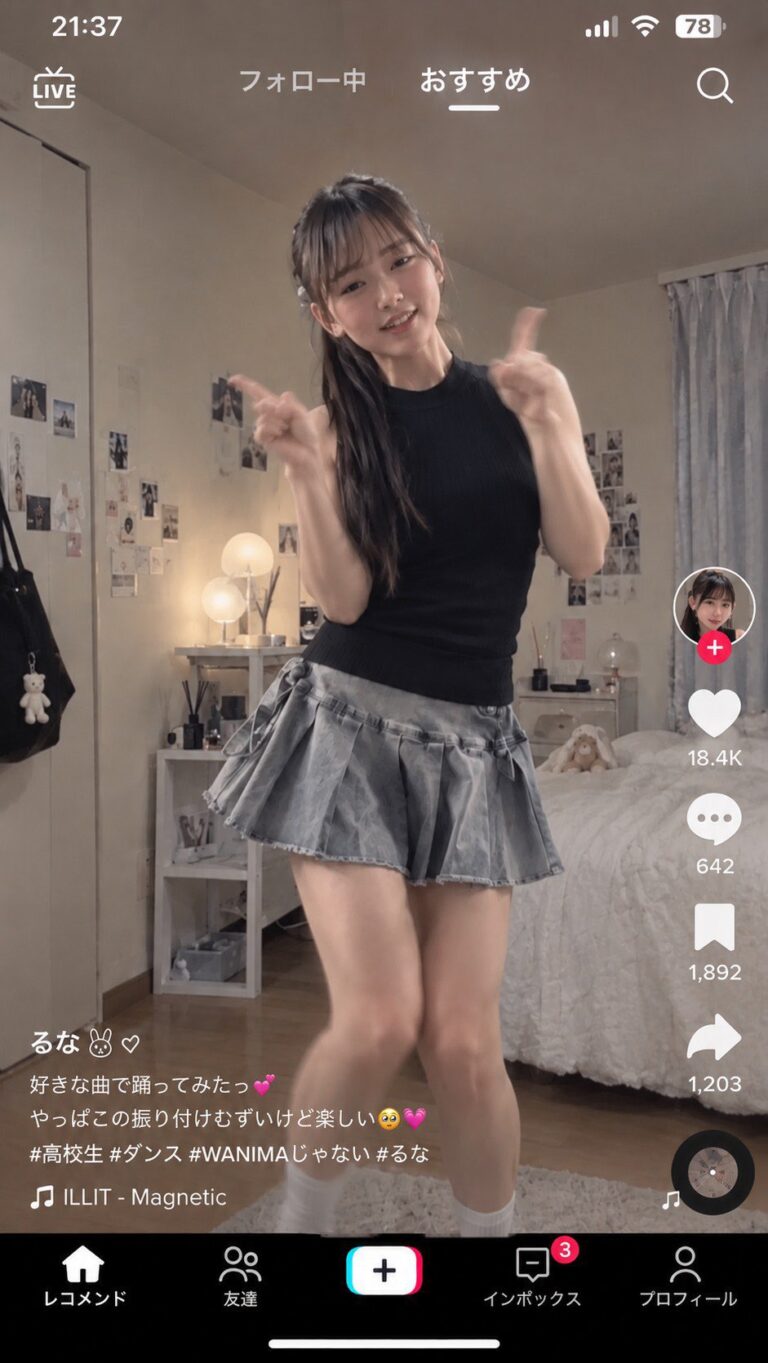Open the インボックス tab
The width and height of the screenshot is (768, 1363).
[x=532, y=1277]
